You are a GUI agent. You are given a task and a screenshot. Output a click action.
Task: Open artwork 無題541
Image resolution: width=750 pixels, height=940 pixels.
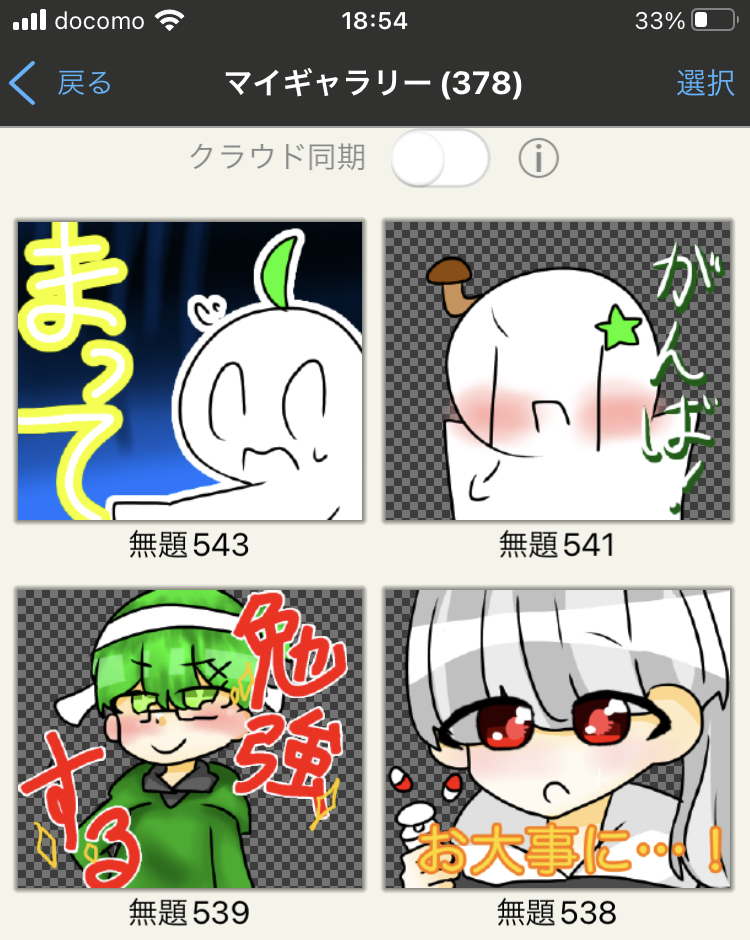[x=558, y=371]
